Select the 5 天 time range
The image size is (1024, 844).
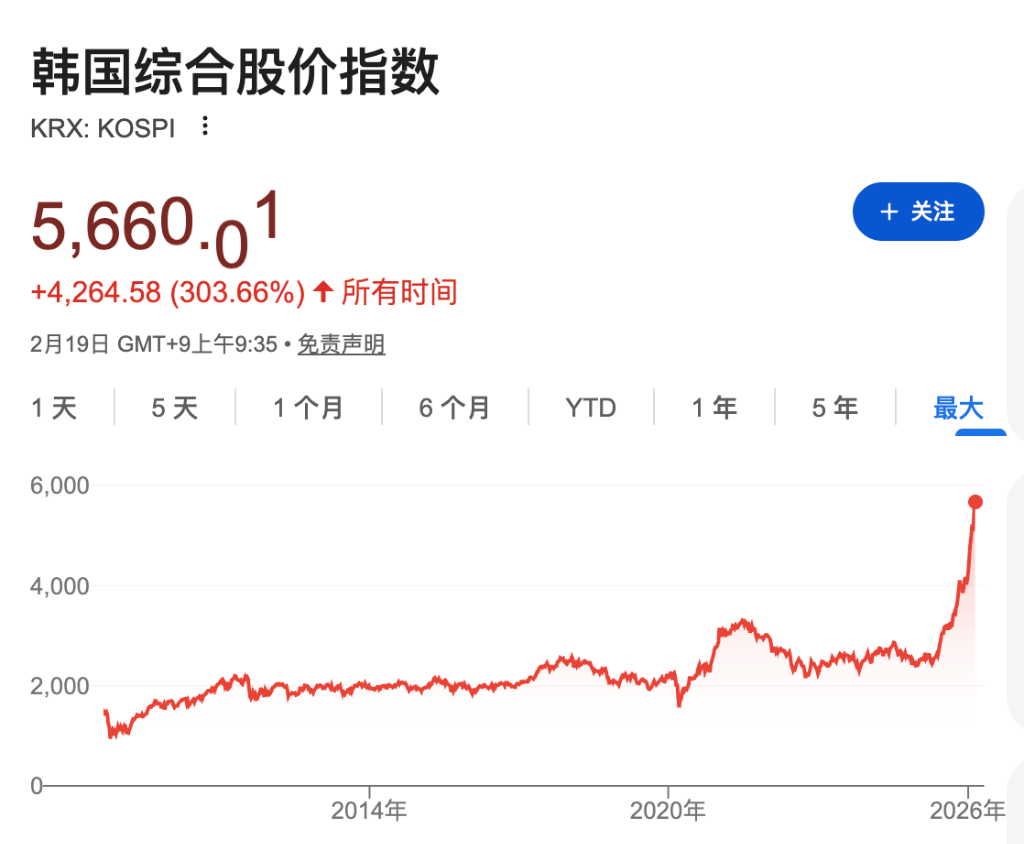tap(175, 408)
